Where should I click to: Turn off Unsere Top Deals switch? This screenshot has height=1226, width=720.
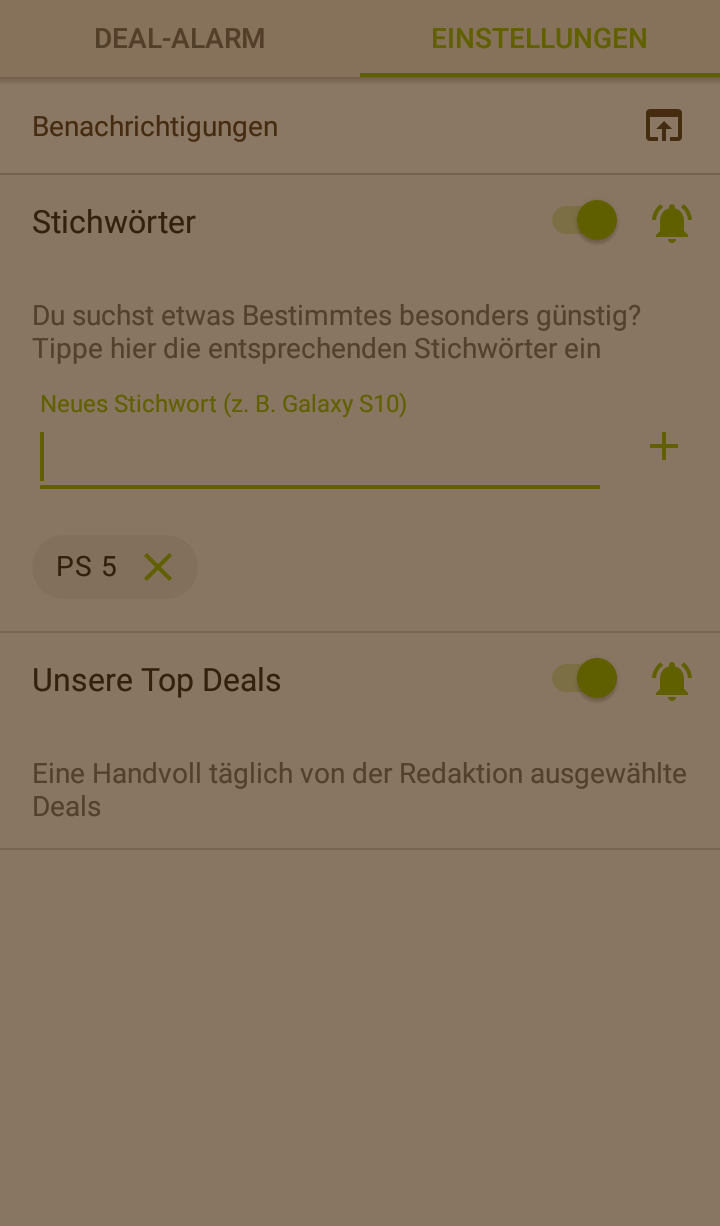[x=586, y=679]
